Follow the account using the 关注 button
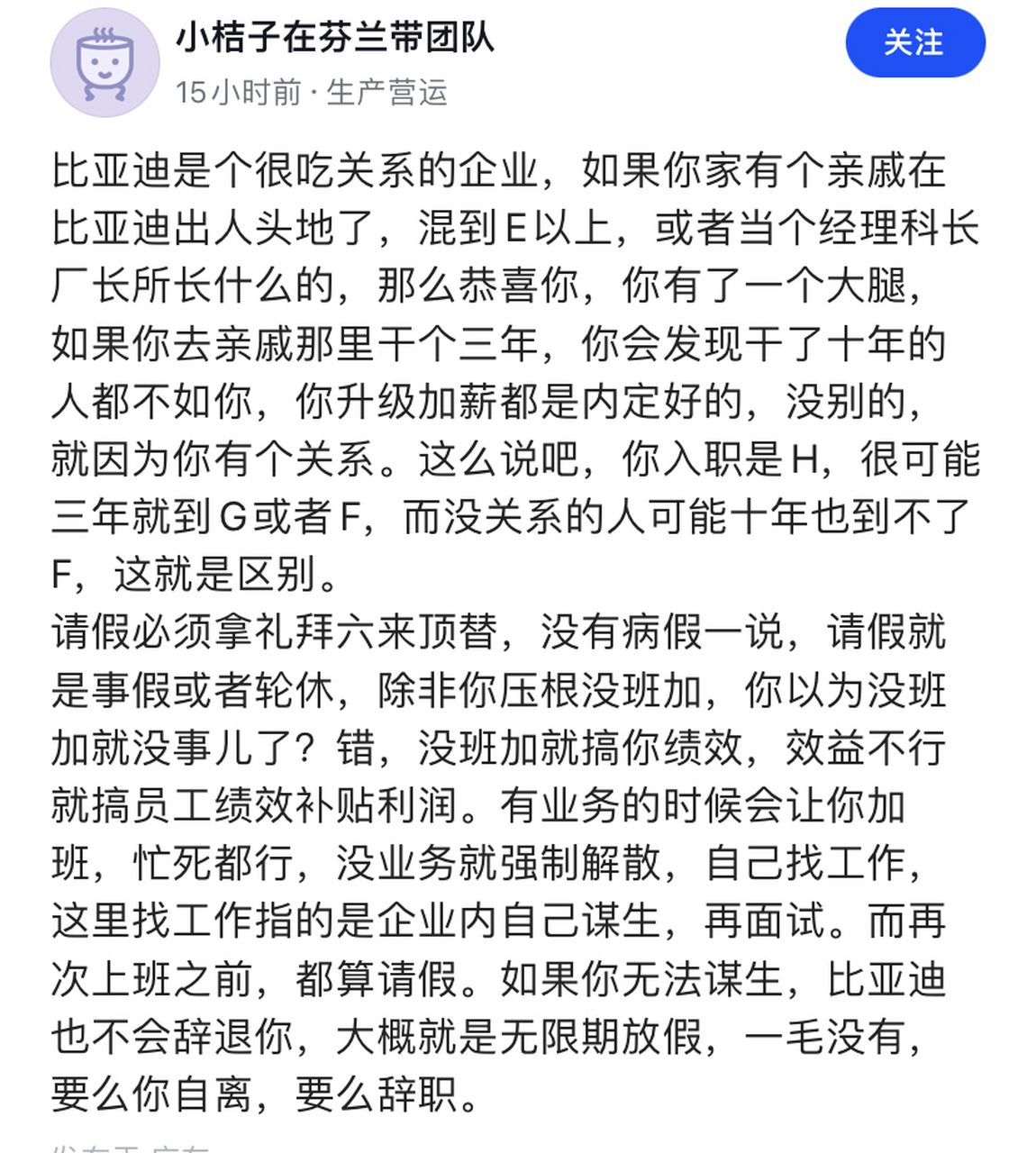This screenshot has width=1036, height=1153. coord(915,41)
